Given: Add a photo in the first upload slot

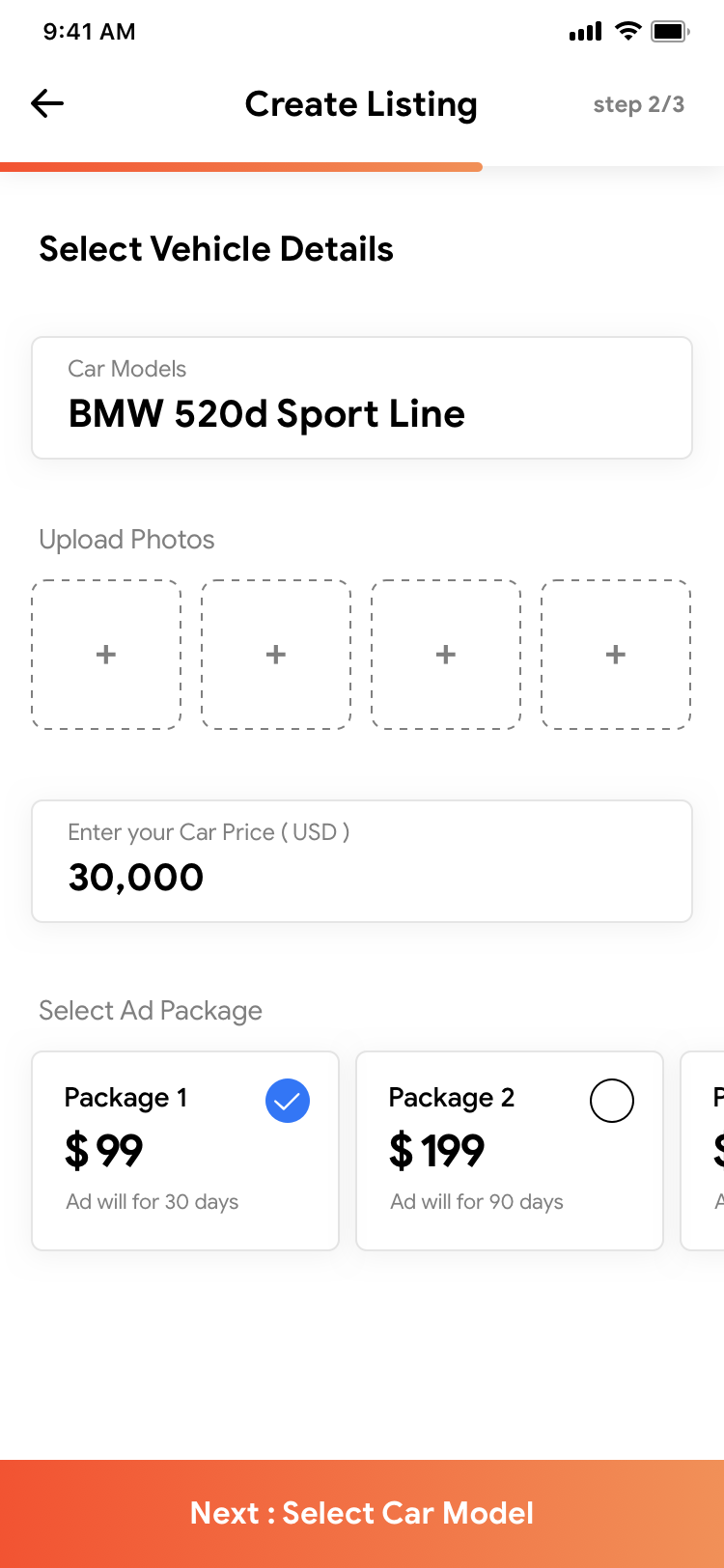Looking at the screenshot, I should point(106,655).
